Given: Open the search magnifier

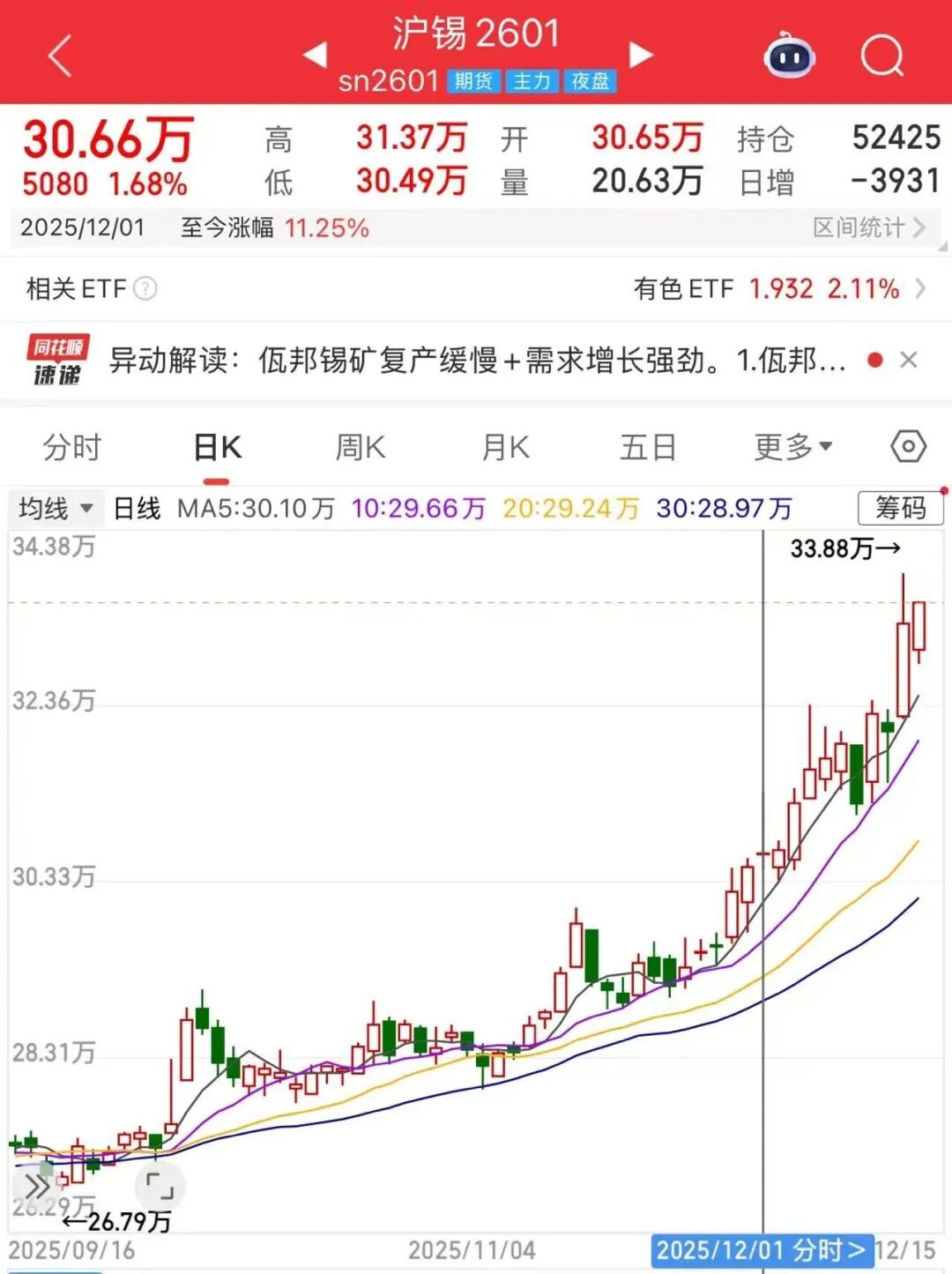Looking at the screenshot, I should pyautogui.click(x=881, y=57).
